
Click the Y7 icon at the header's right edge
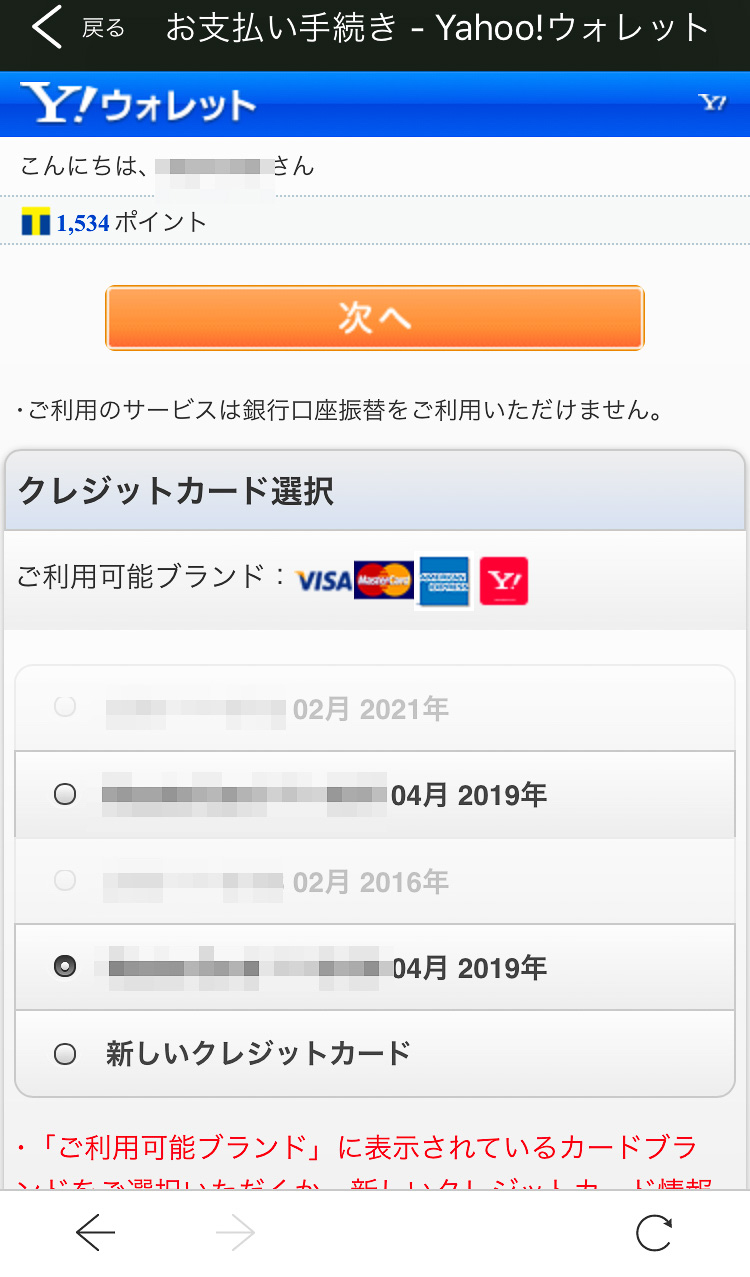[x=712, y=104]
